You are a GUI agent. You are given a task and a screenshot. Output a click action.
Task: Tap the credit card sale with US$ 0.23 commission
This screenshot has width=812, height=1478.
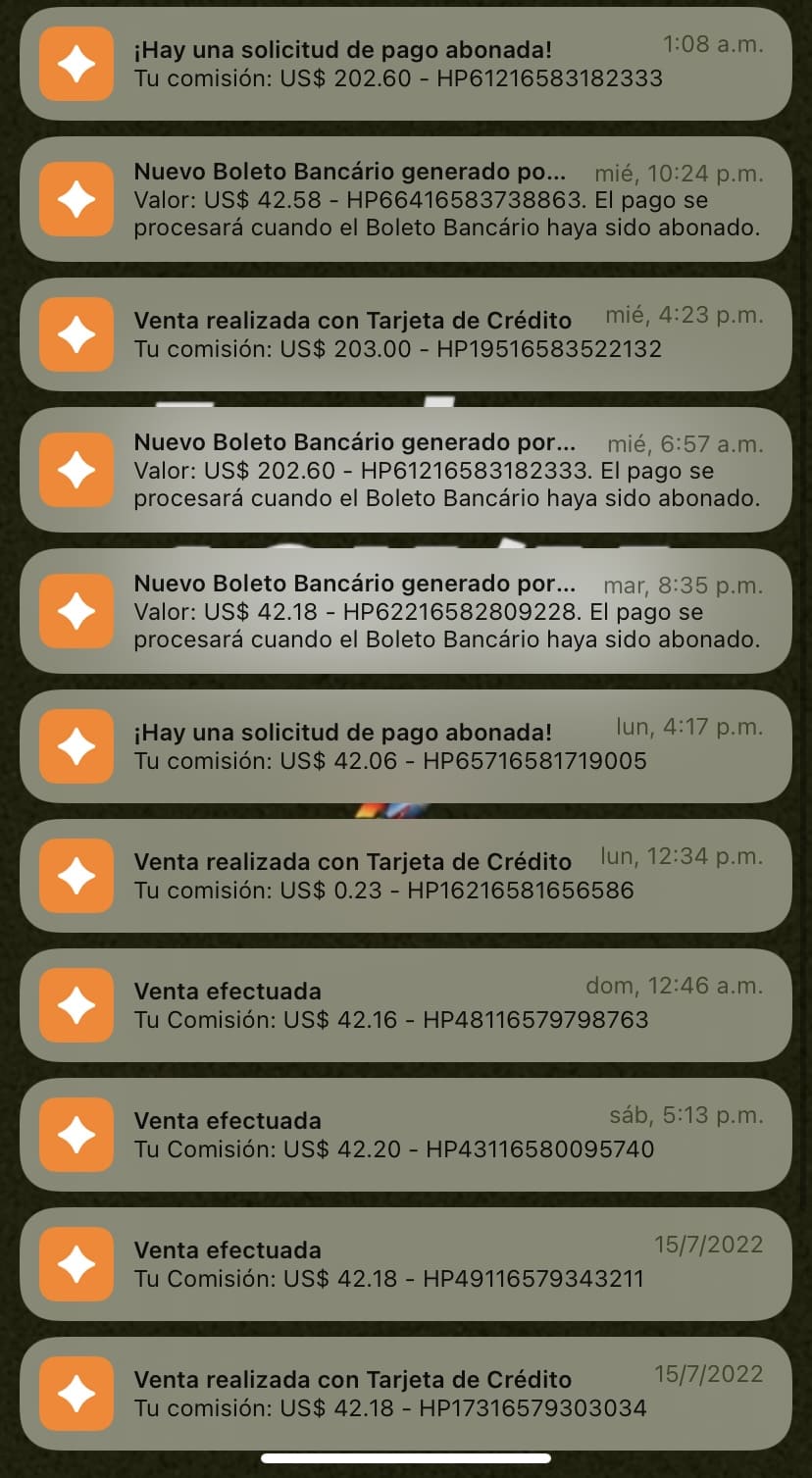(x=405, y=876)
